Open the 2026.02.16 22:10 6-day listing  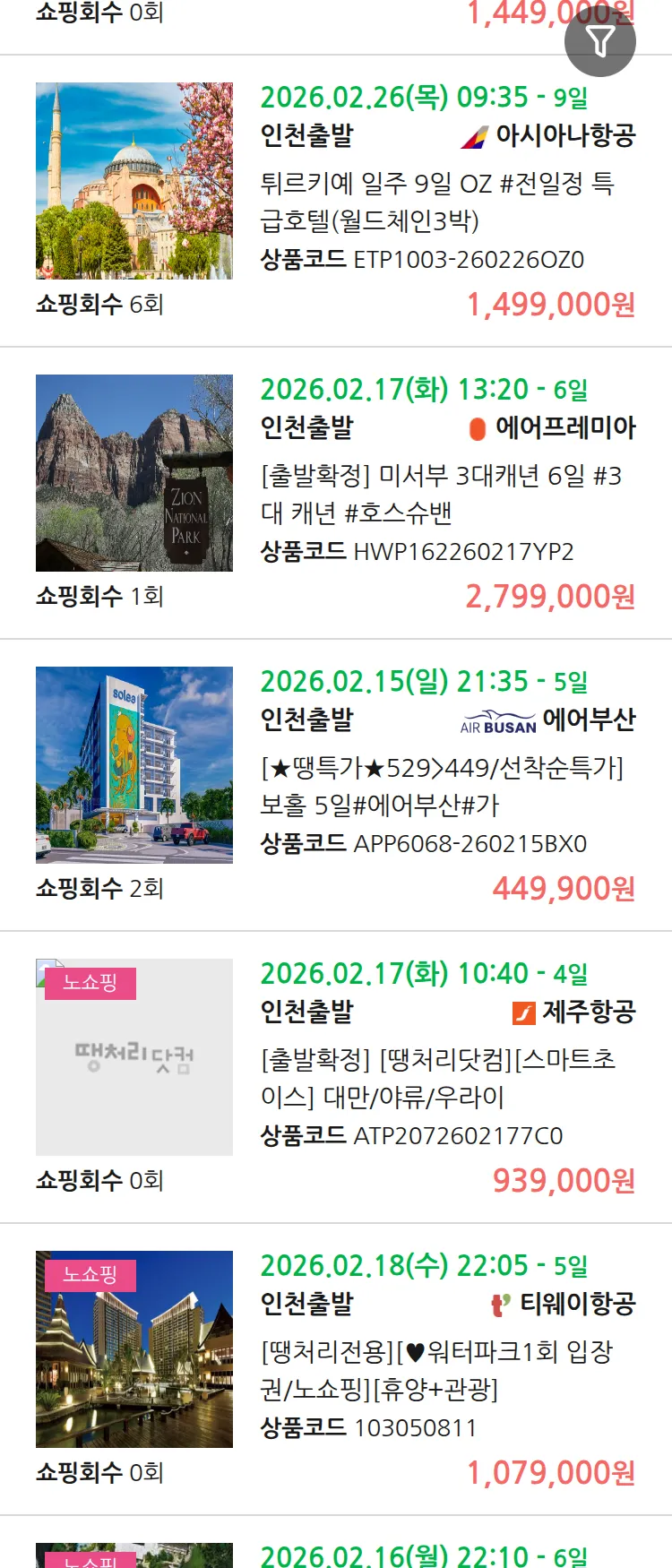tap(423, 1555)
